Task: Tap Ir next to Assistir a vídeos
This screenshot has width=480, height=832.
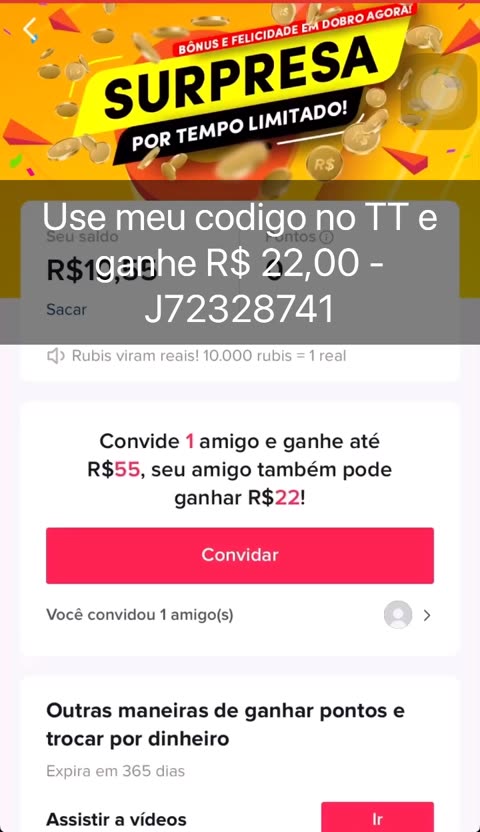Action: pos(377,817)
